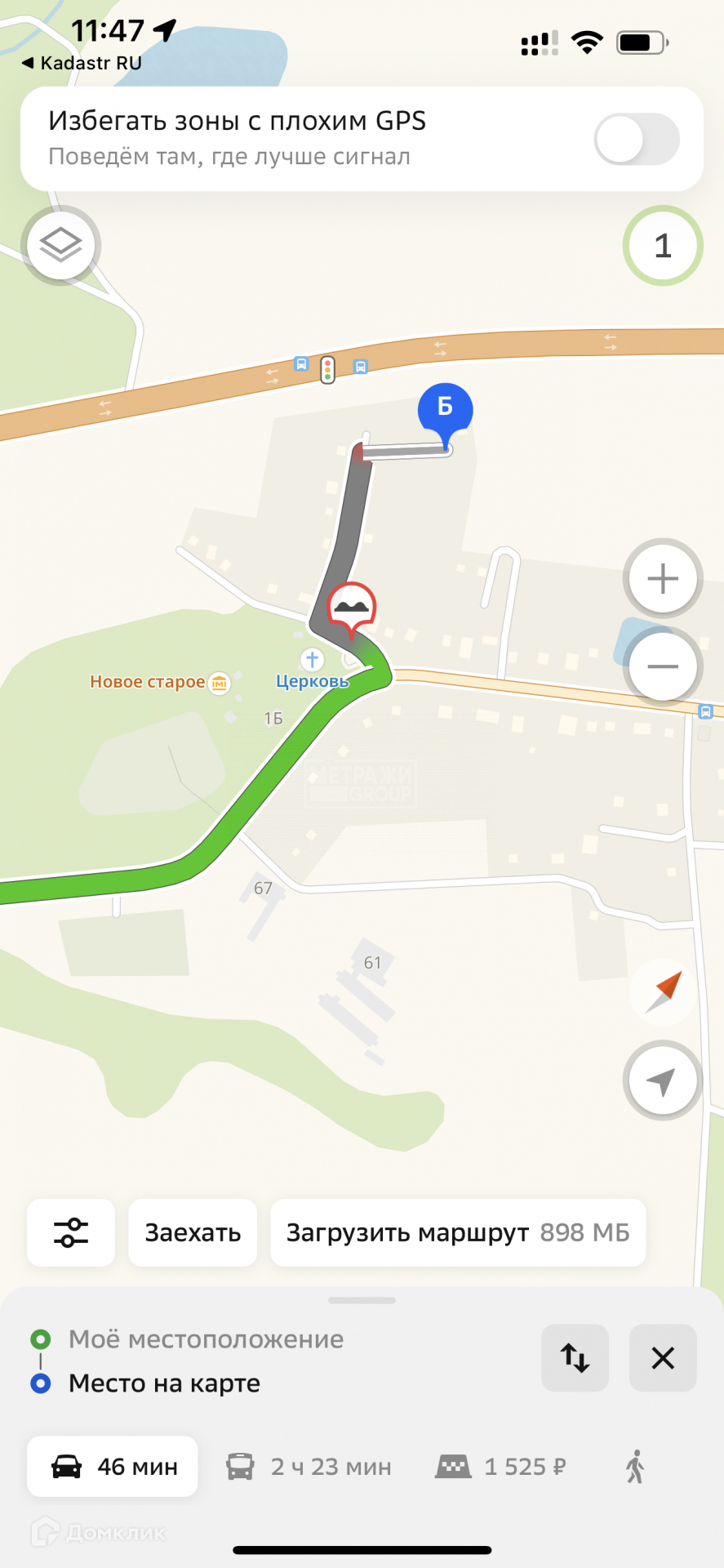Open the Новое старое place marker
This screenshot has width=724, height=1568.
click(219, 683)
